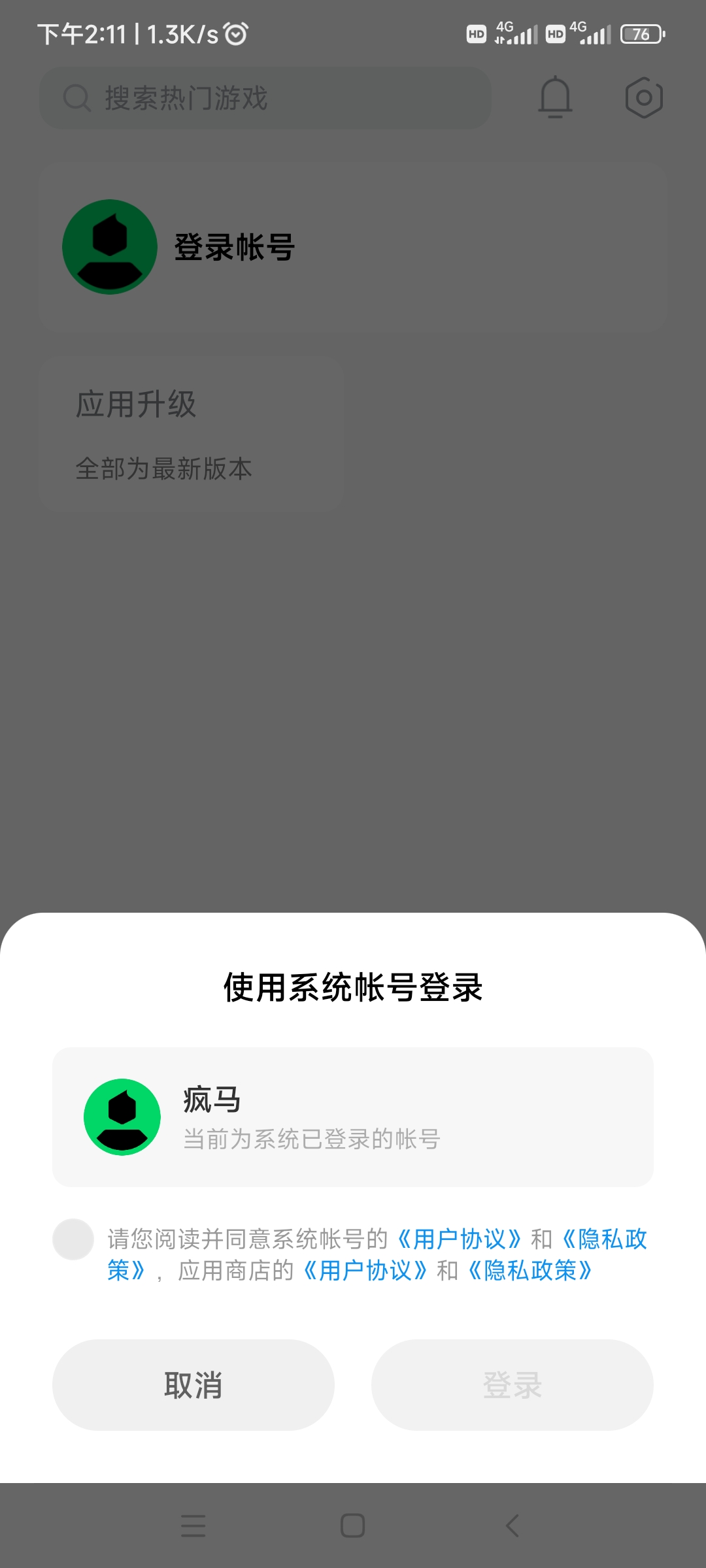Tap 取消 to cancel login
Screen dimensions: 706x1568
tap(193, 1385)
